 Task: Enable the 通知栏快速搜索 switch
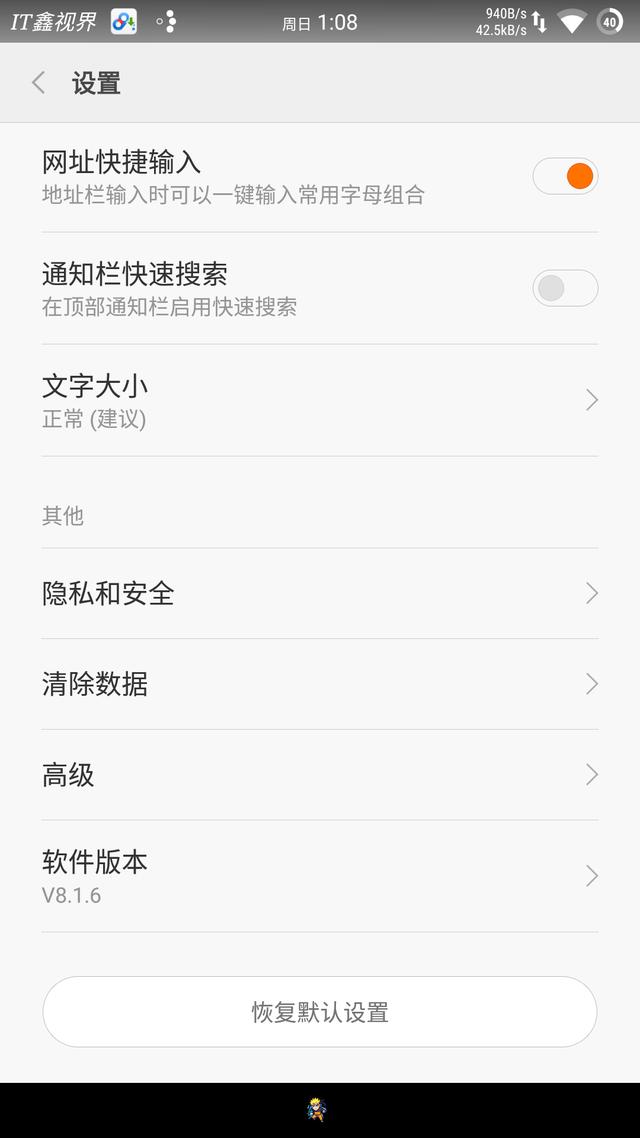pos(565,289)
